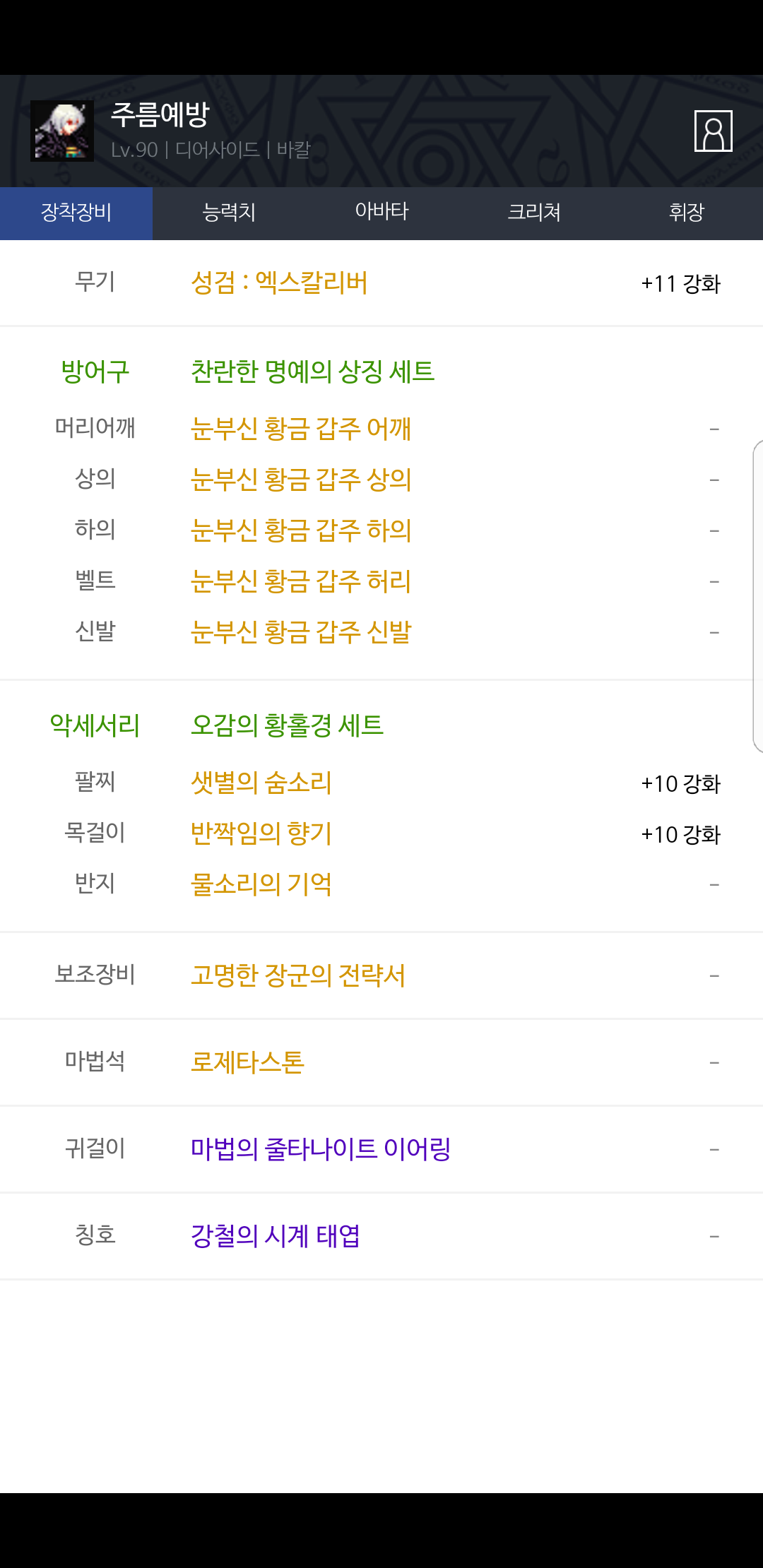Open the character profile icon
The width and height of the screenshot is (763, 1568).
click(x=713, y=131)
